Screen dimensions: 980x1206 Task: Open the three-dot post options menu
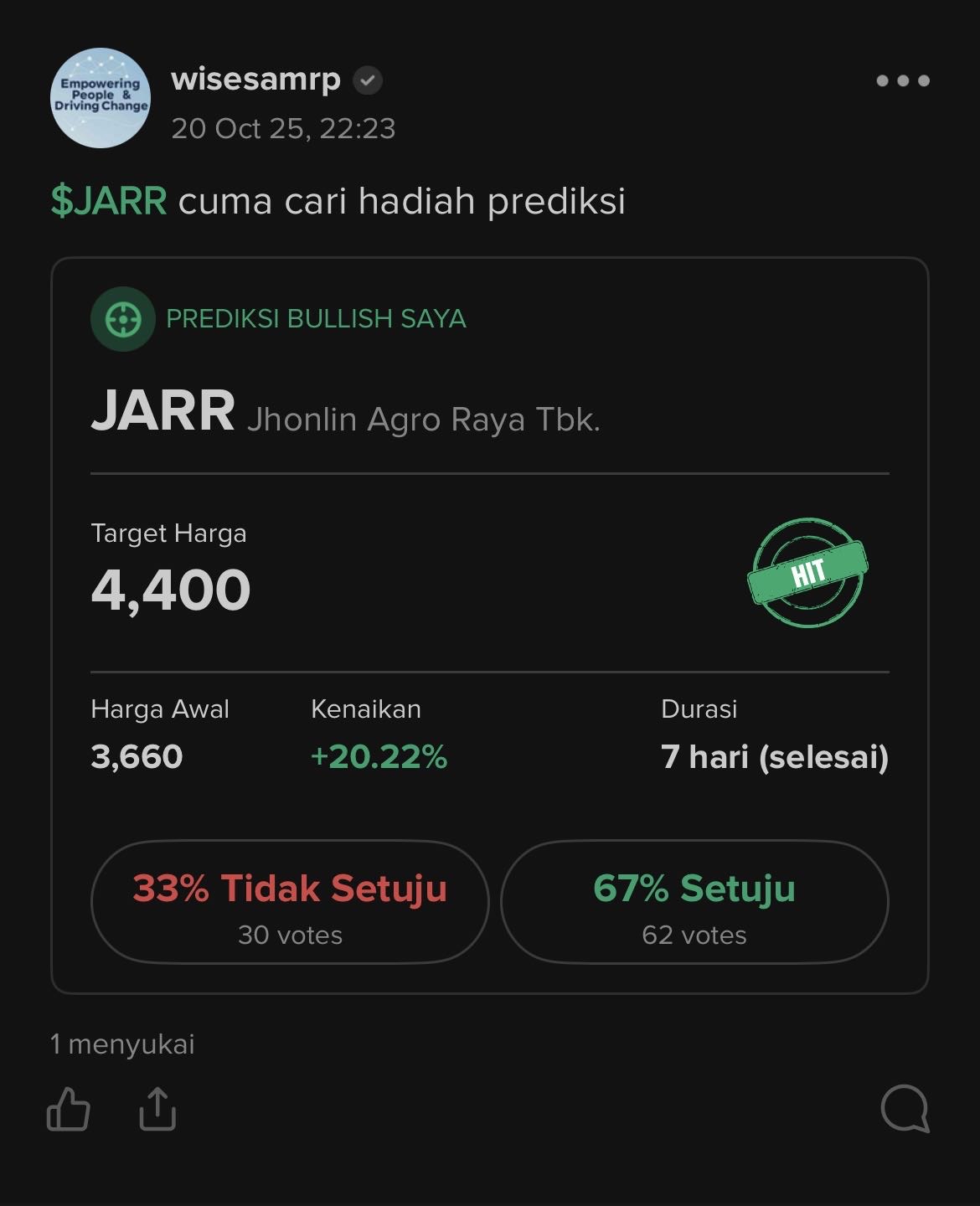pos(903,80)
